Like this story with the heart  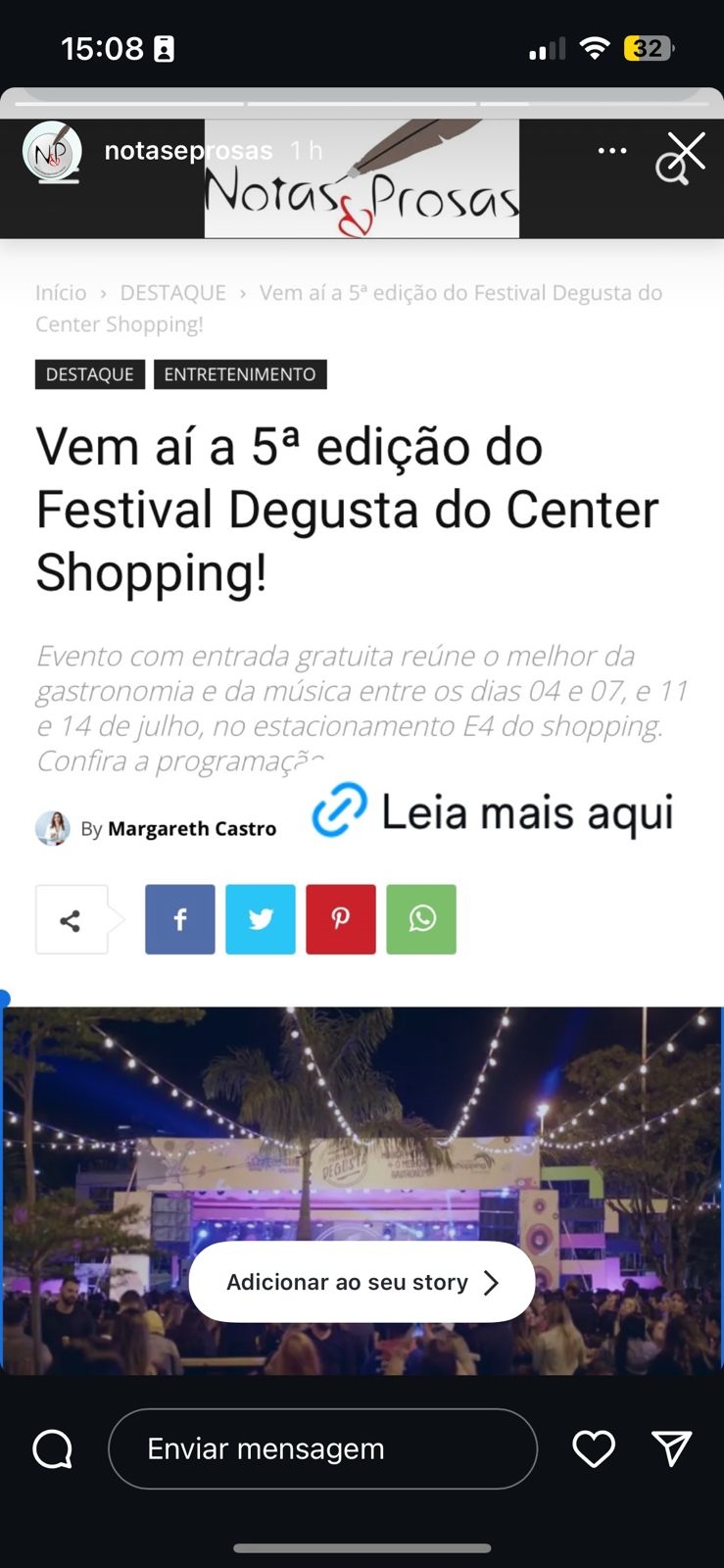pyautogui.click(x=594, y=1448)
